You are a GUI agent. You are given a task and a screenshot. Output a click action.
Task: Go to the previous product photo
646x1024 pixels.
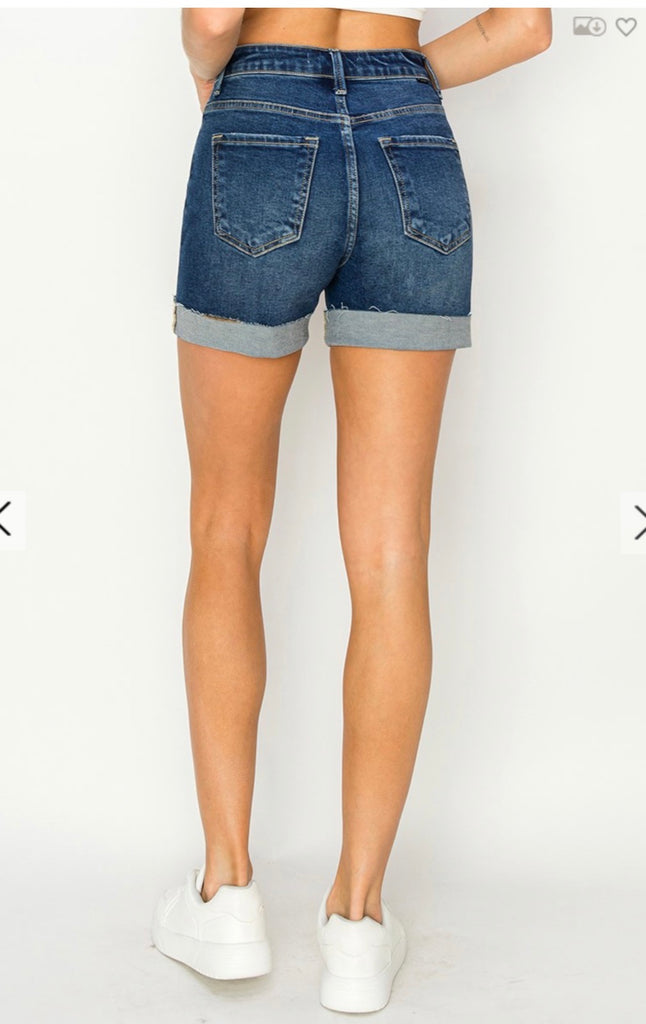(x=8, y=520)
